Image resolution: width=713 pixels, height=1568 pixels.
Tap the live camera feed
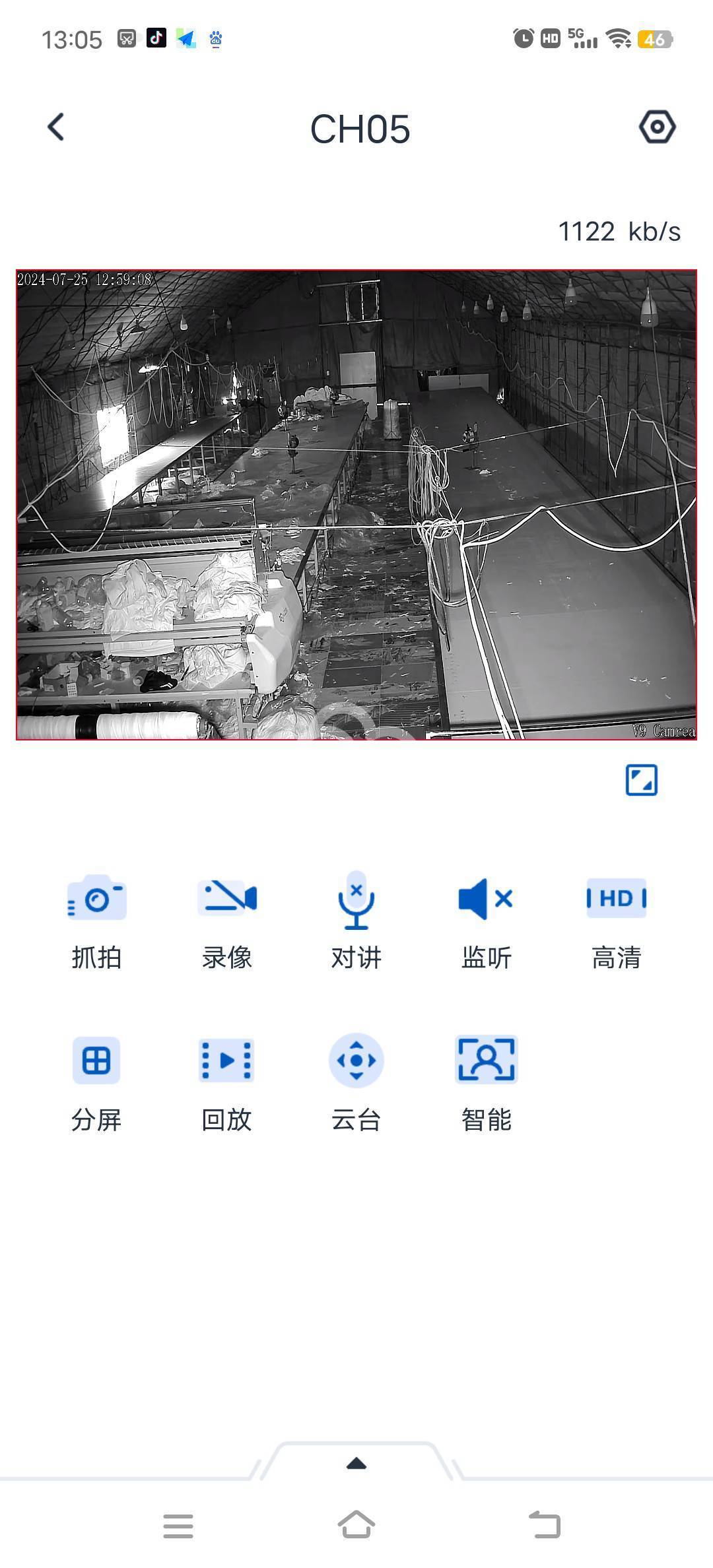pos(356,505)
